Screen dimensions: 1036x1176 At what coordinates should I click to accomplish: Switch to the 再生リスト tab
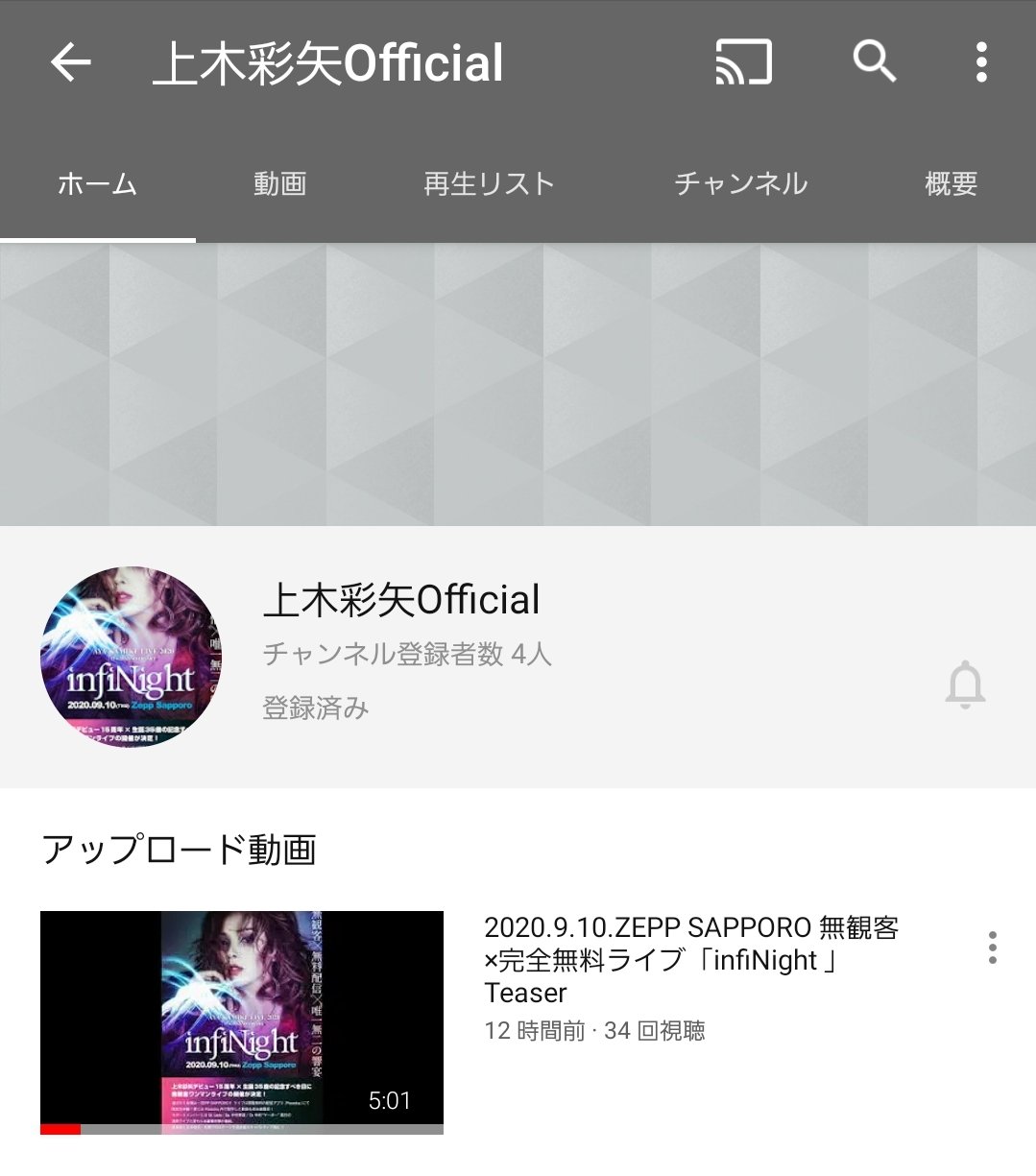coord(489,183)
